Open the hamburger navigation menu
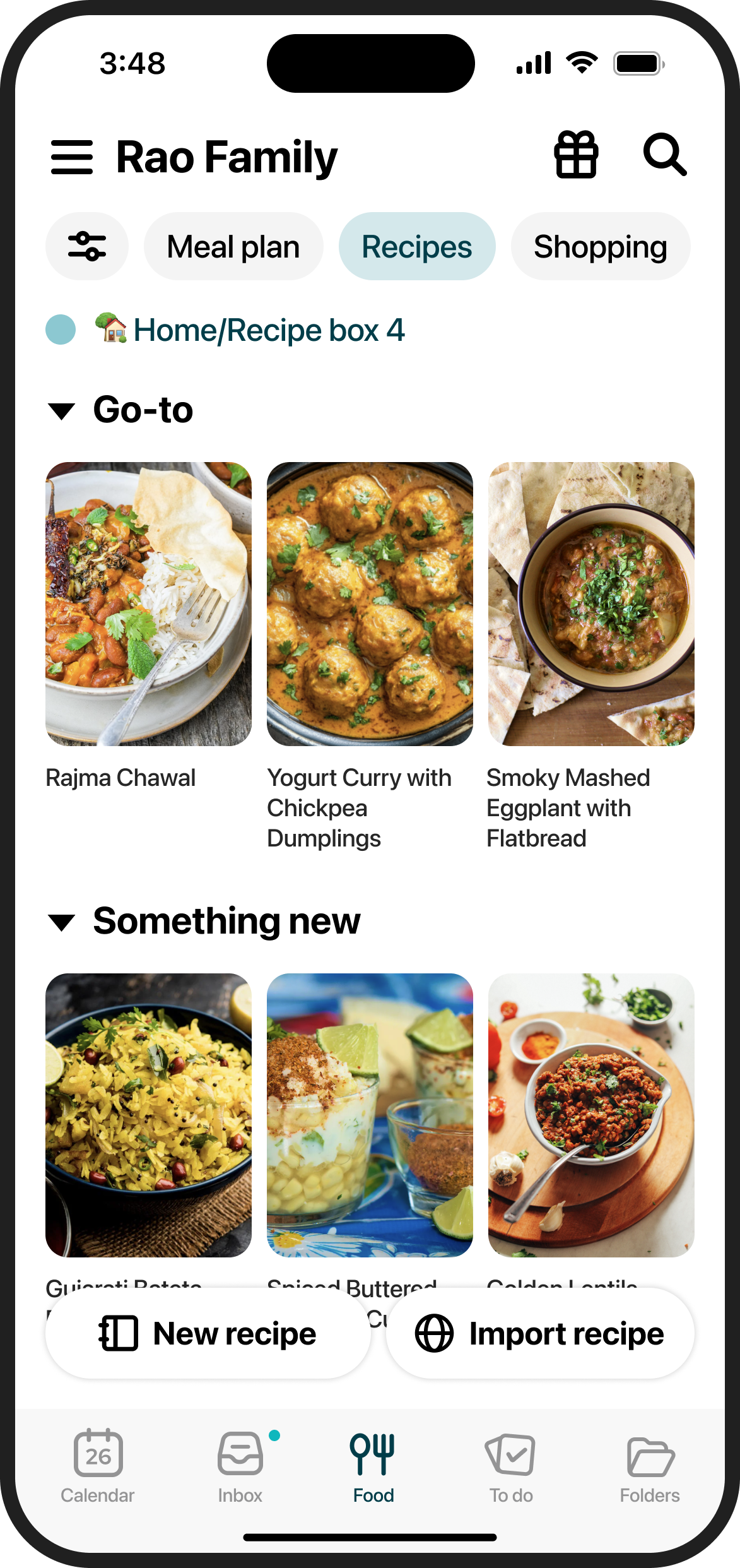This screenshot has width=740, height=1568. (71, 157)
